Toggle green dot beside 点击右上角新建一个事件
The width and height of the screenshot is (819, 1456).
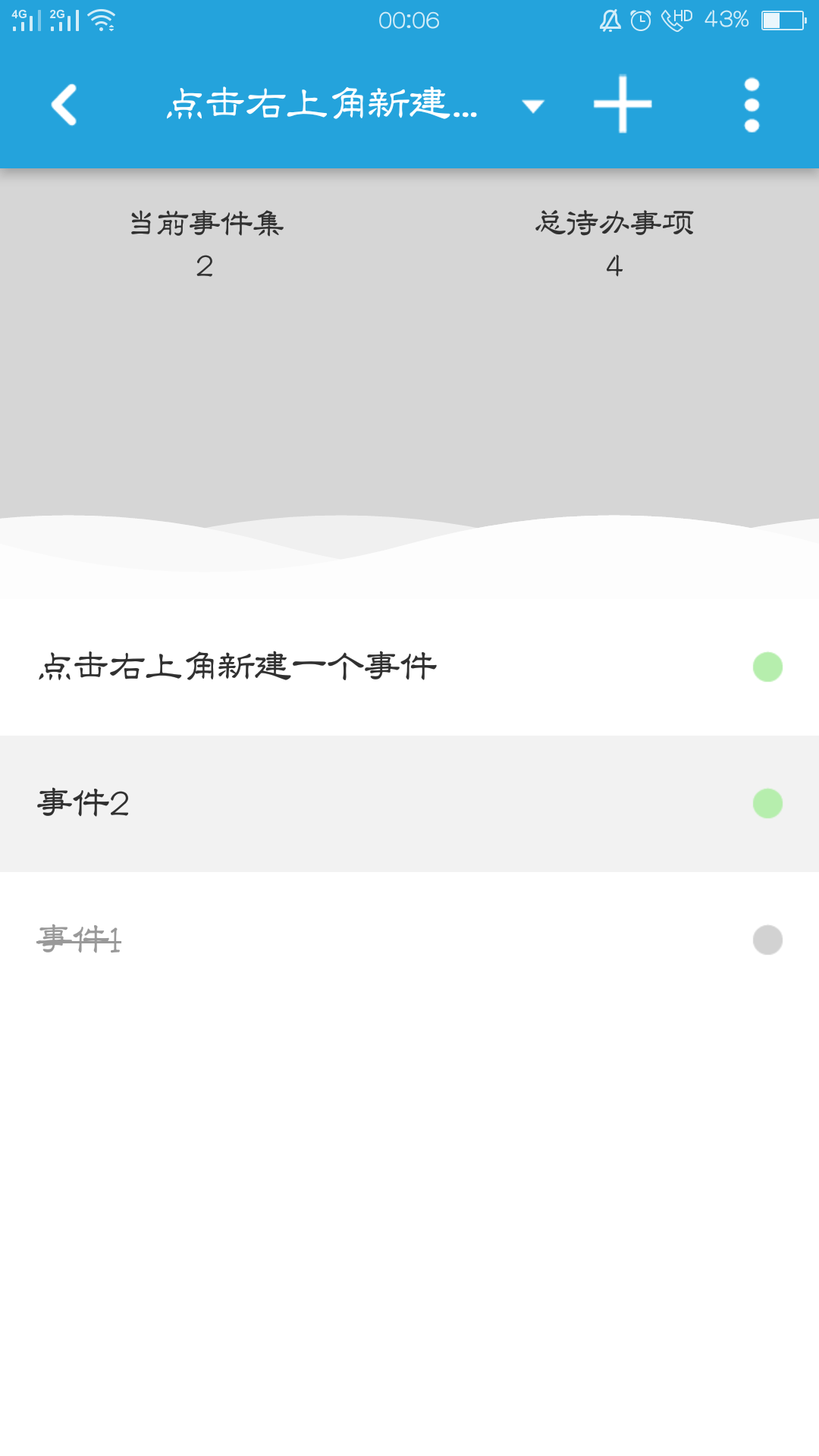tap(767, 667)
